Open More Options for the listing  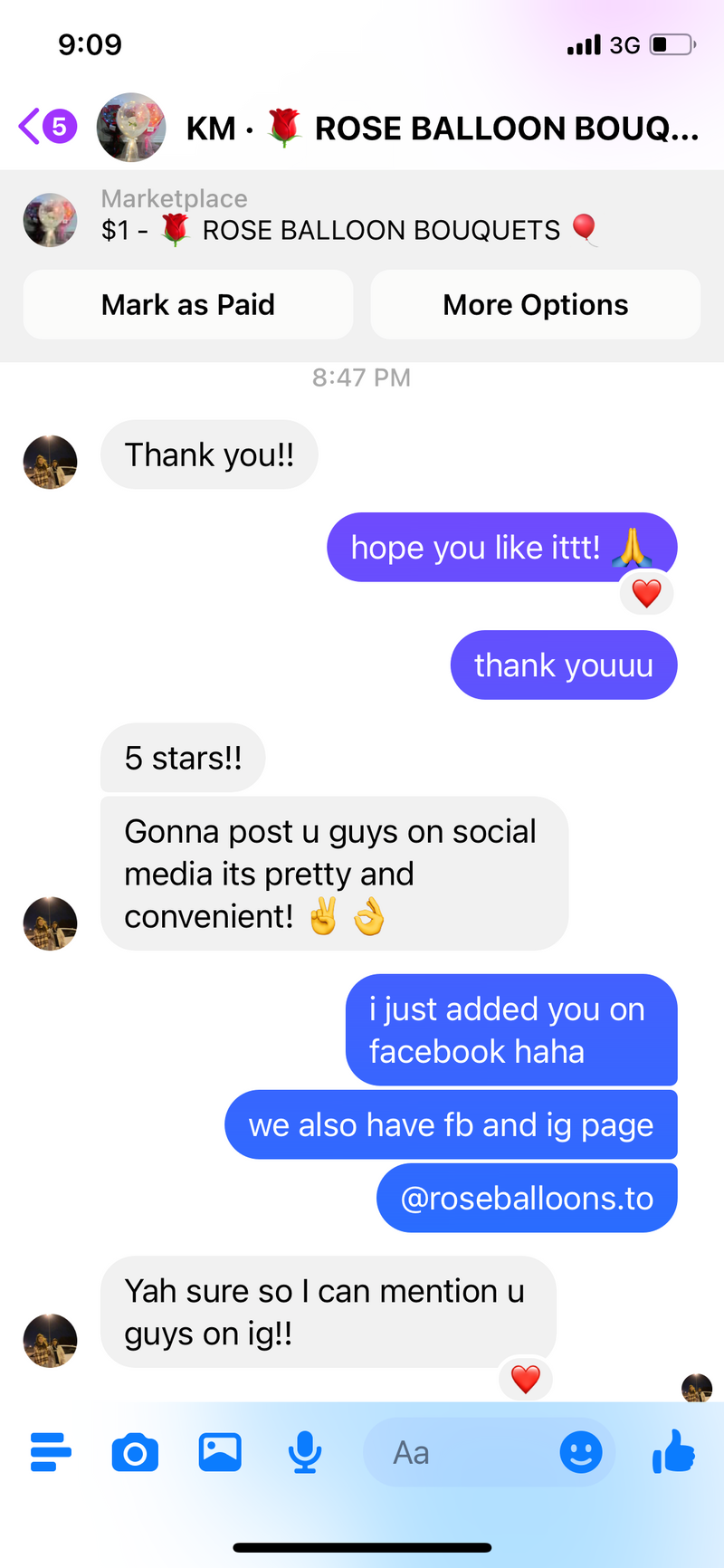click(535, 305)
